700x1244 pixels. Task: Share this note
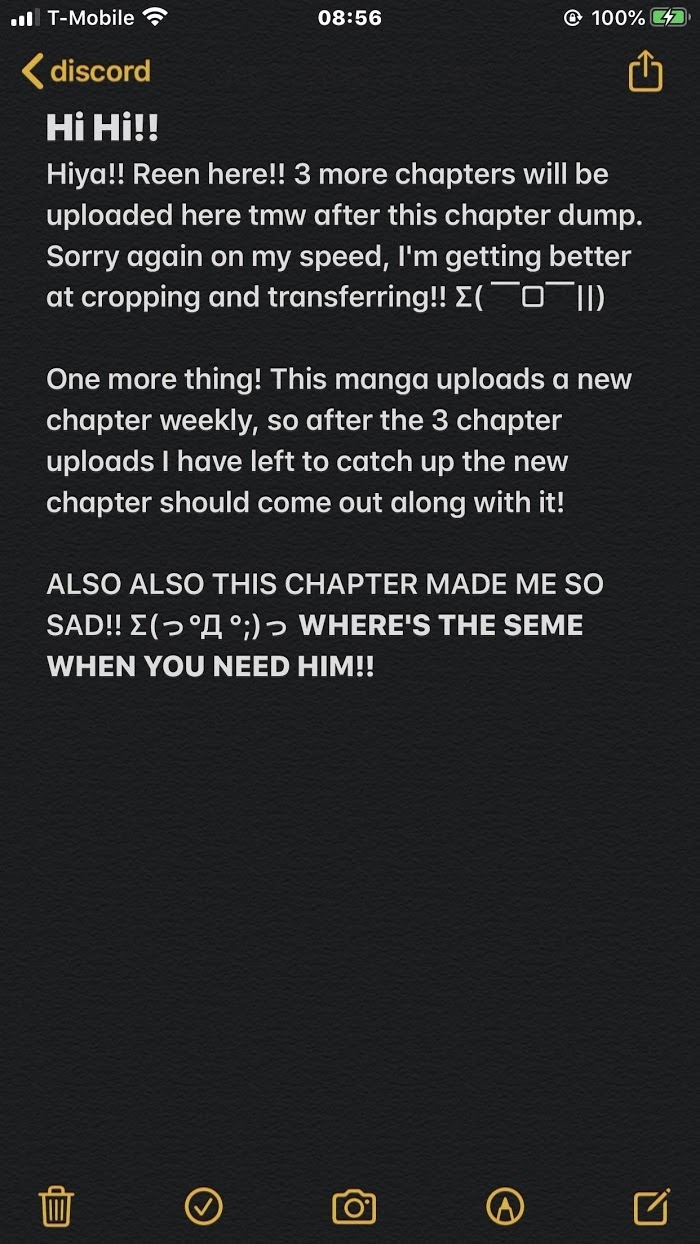[645, 72]
